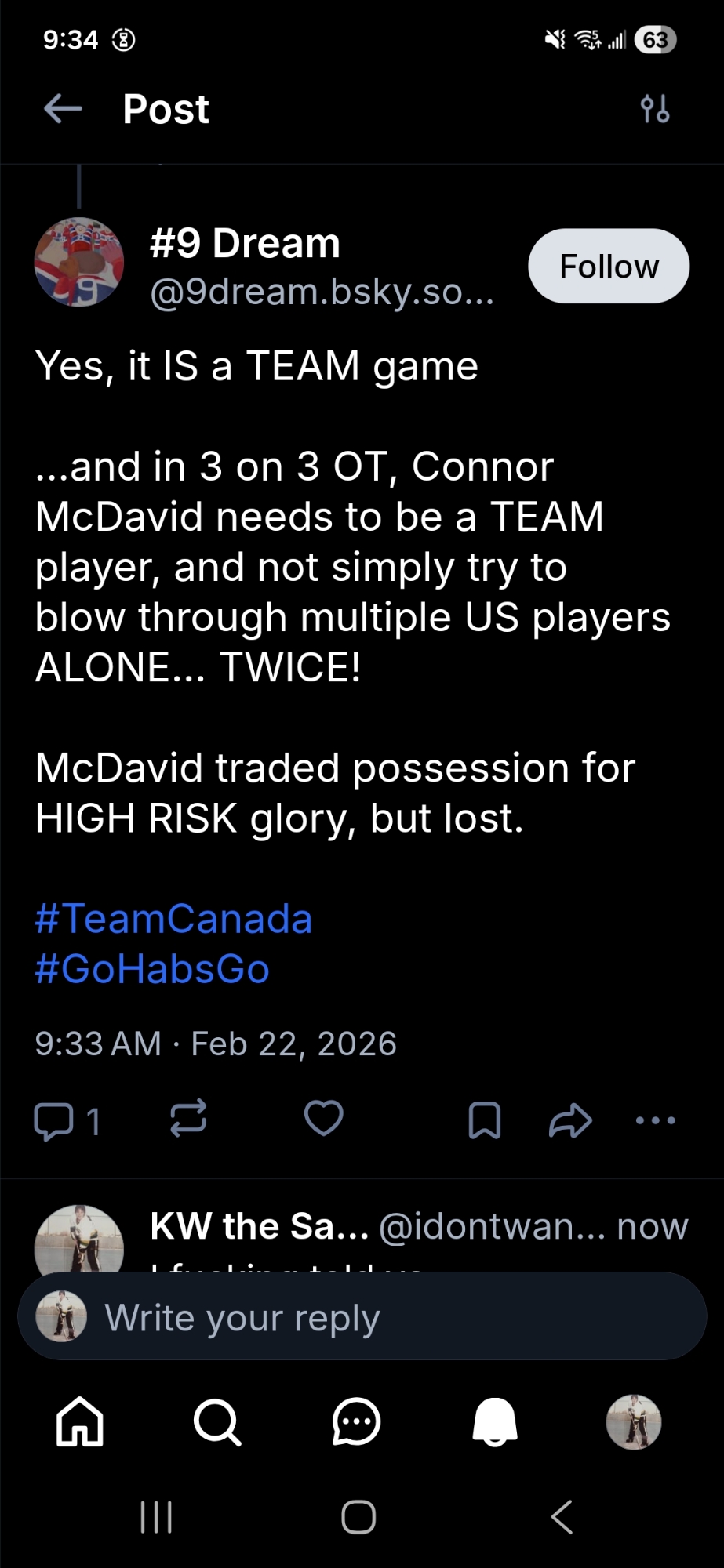Like #9 Dream's post
Screen dimensions: 724x1568
(323, 1119)
